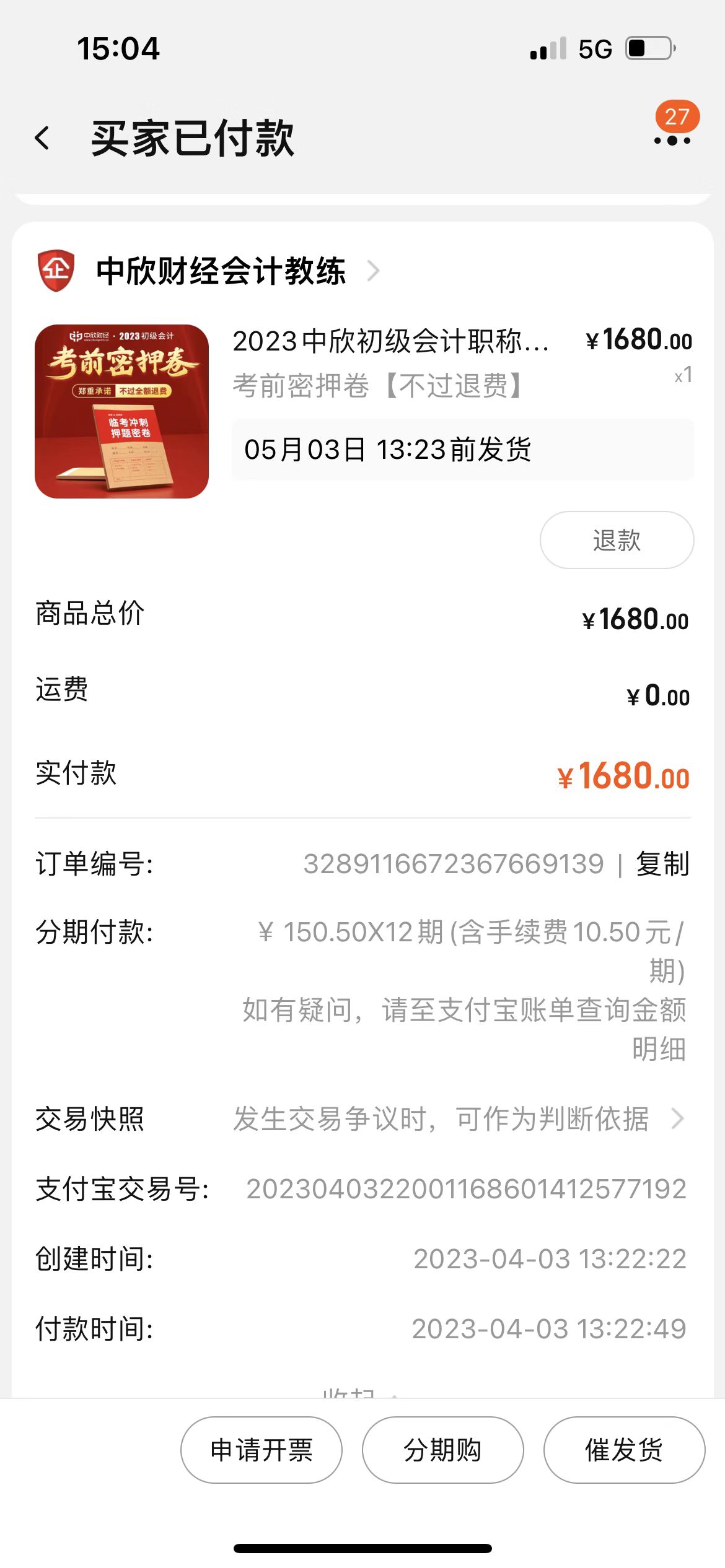Tap 申请开票 to request an invoice

(261, 1450)
